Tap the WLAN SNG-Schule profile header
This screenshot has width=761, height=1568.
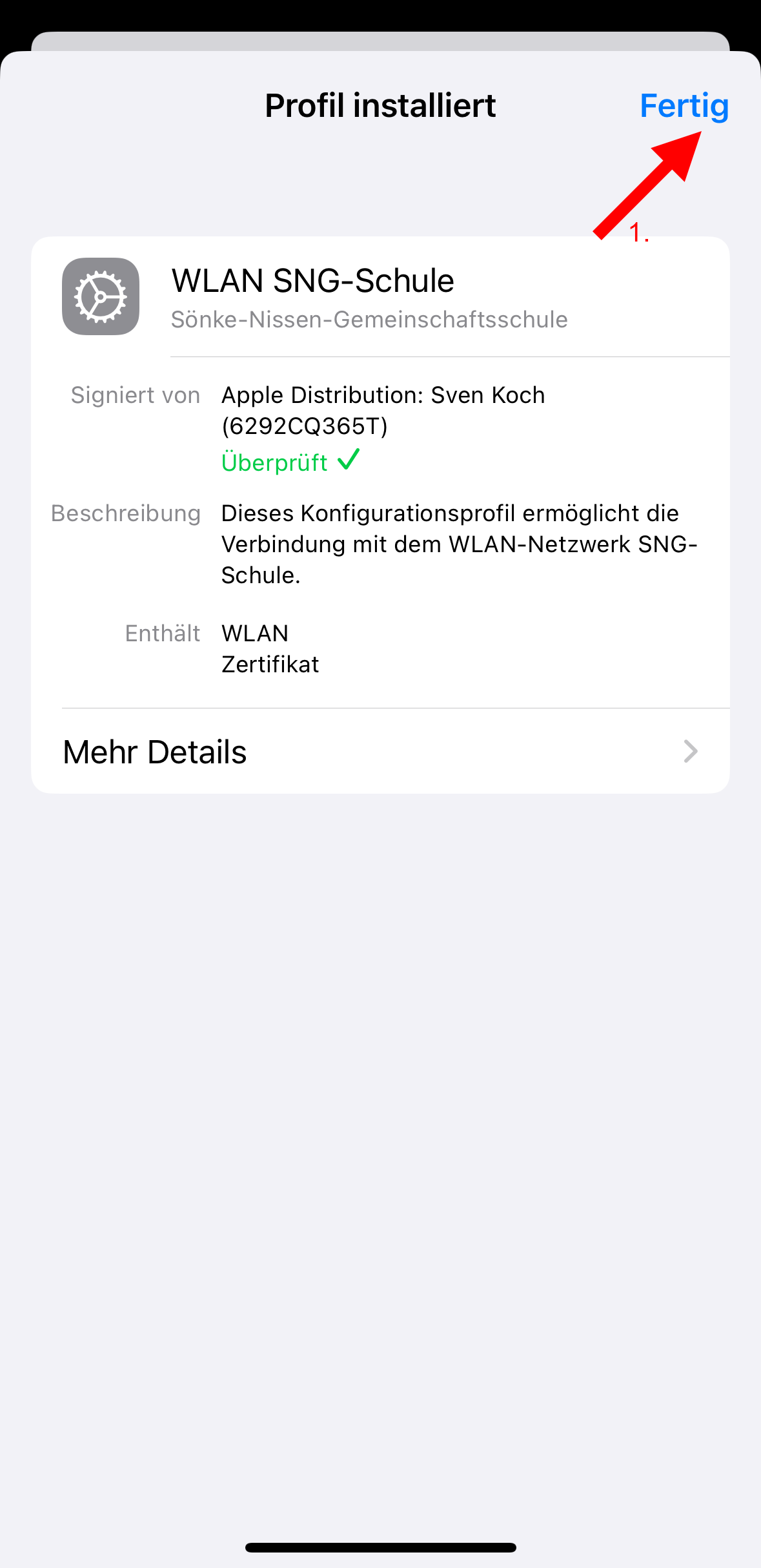click(x=312, y=280)
